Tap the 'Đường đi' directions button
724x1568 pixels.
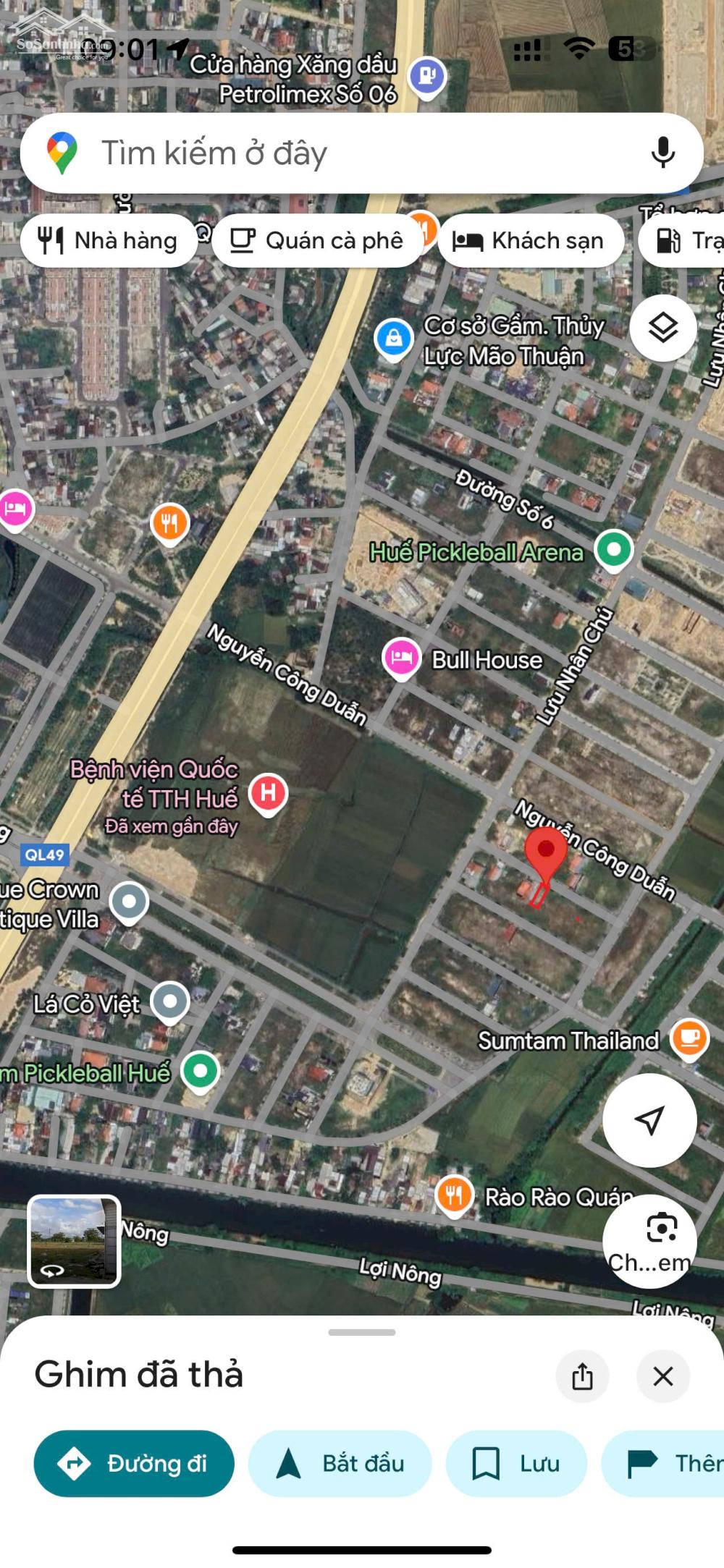coord(134,1463)
